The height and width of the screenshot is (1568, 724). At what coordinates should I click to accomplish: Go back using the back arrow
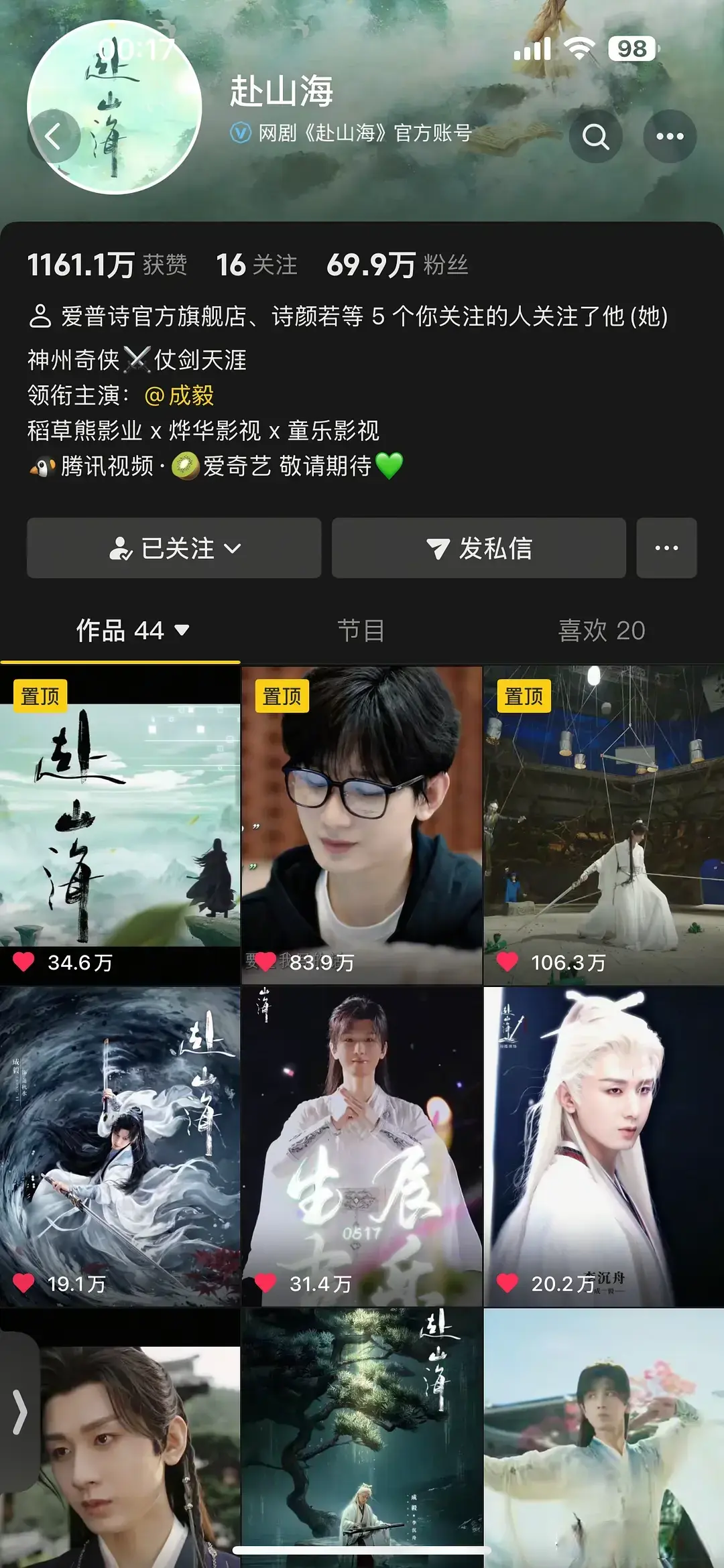pos(54,137)
